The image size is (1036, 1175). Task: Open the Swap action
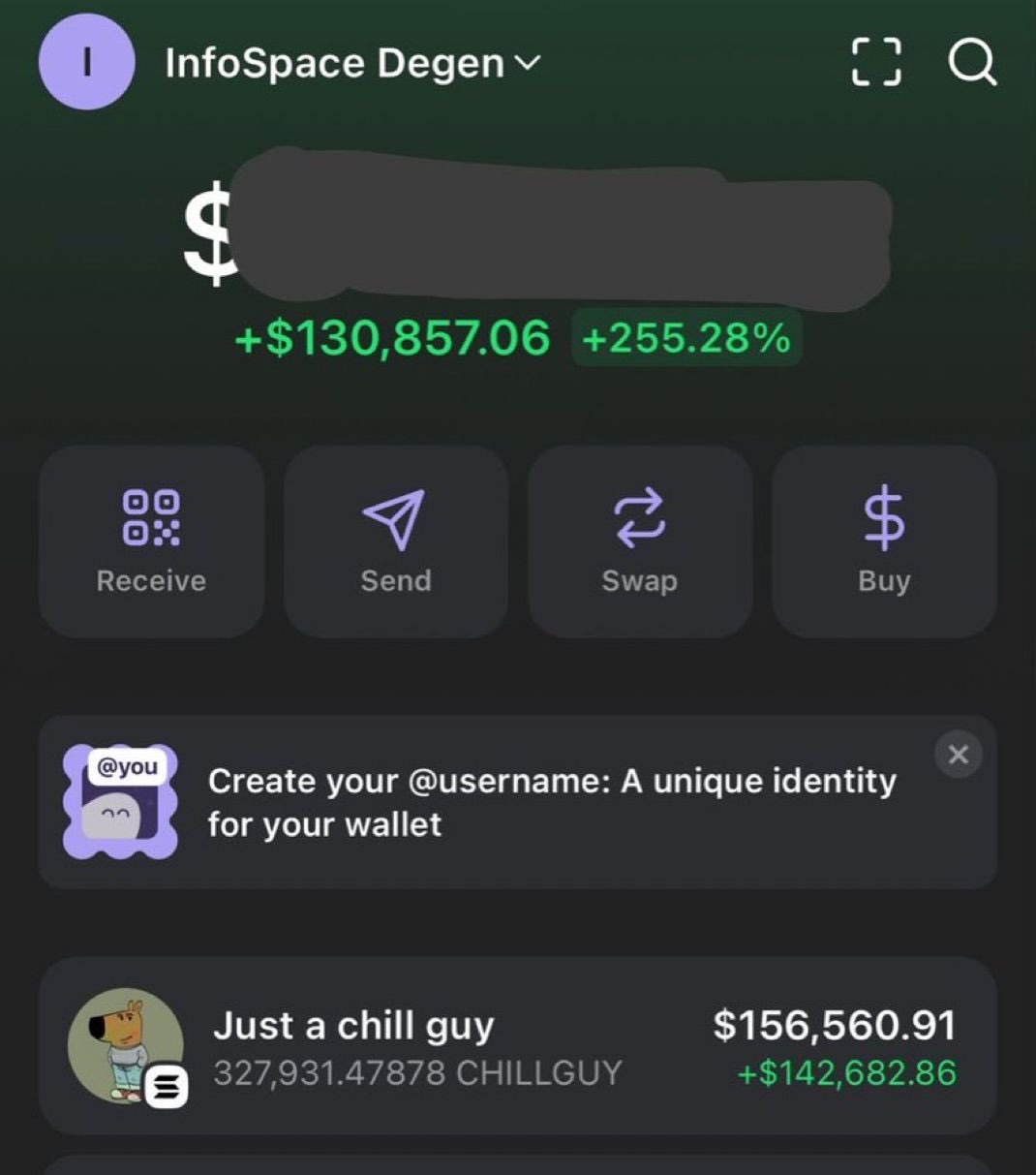tap(640, 541)
